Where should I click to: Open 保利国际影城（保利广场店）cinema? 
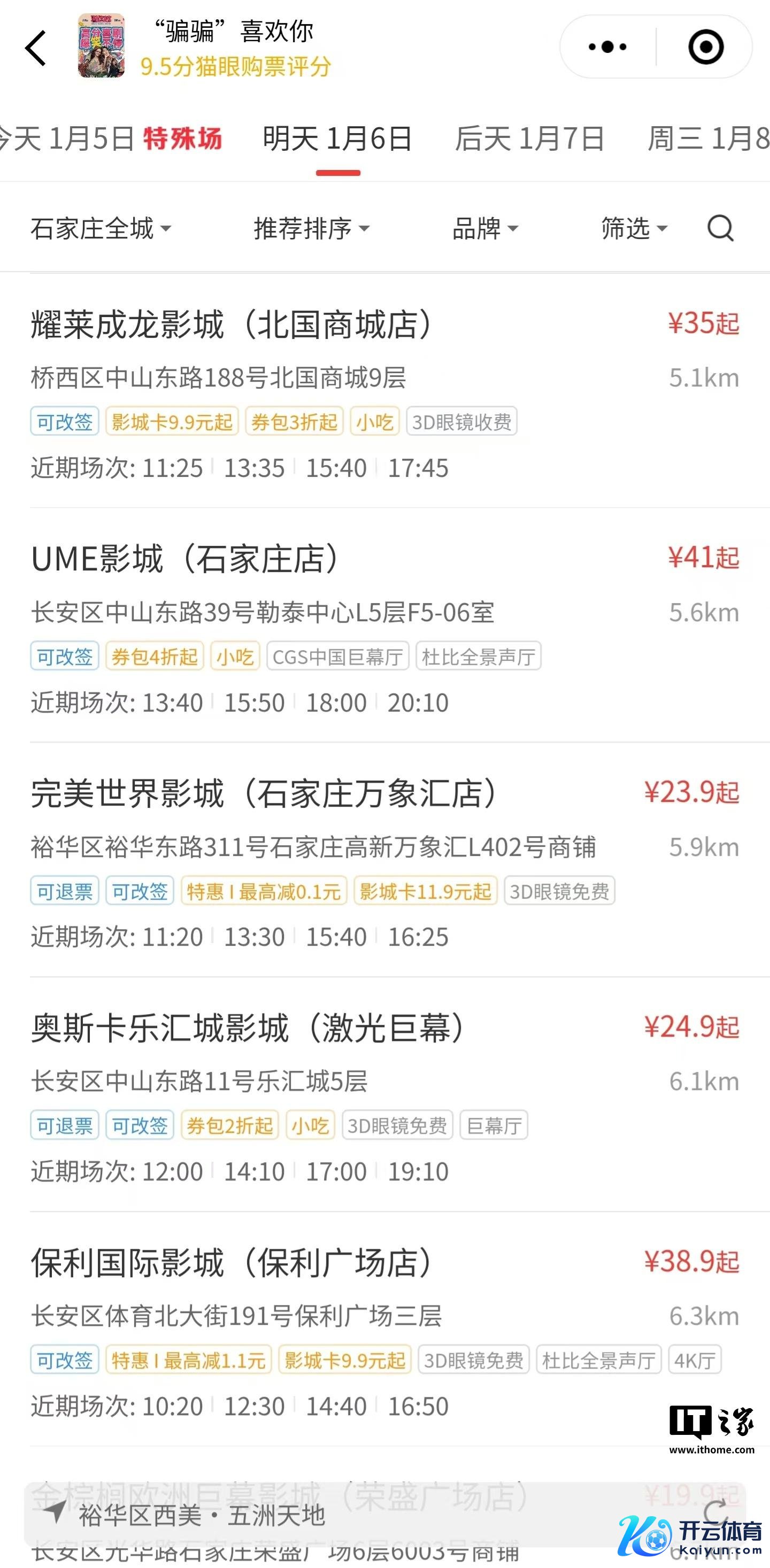point(232,1262)
